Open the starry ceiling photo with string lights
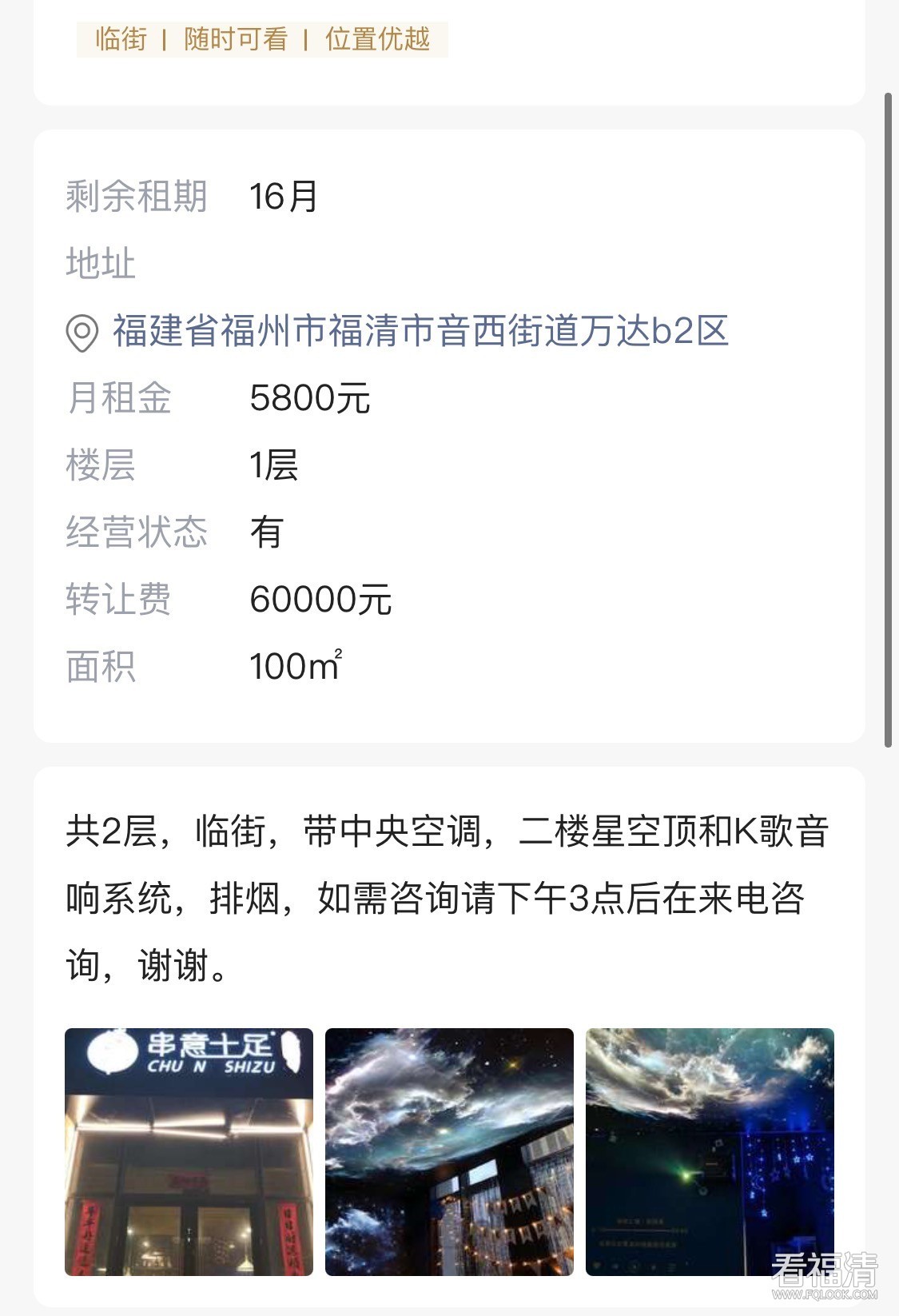This screenshot has width=899, height=1316. point(449,1151)
